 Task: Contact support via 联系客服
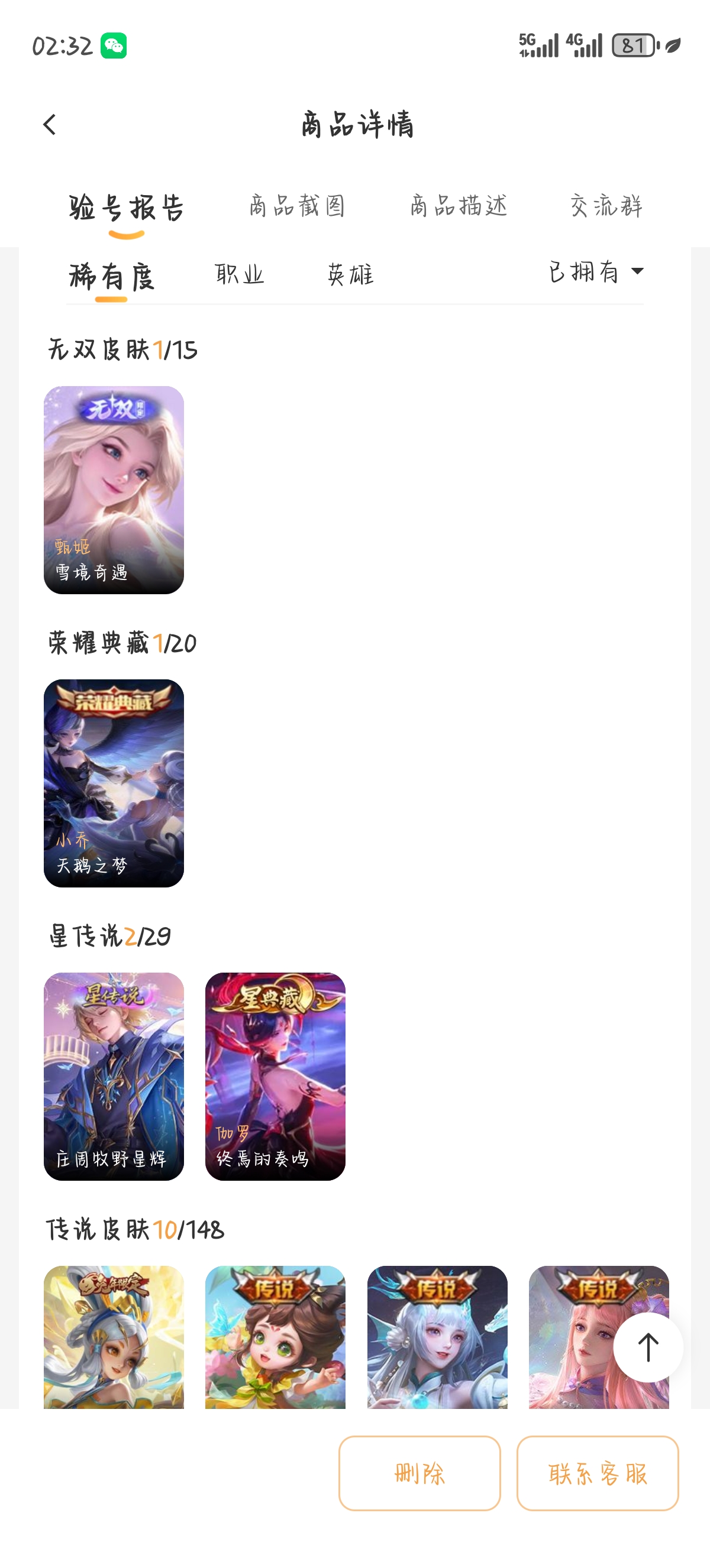598,1473
